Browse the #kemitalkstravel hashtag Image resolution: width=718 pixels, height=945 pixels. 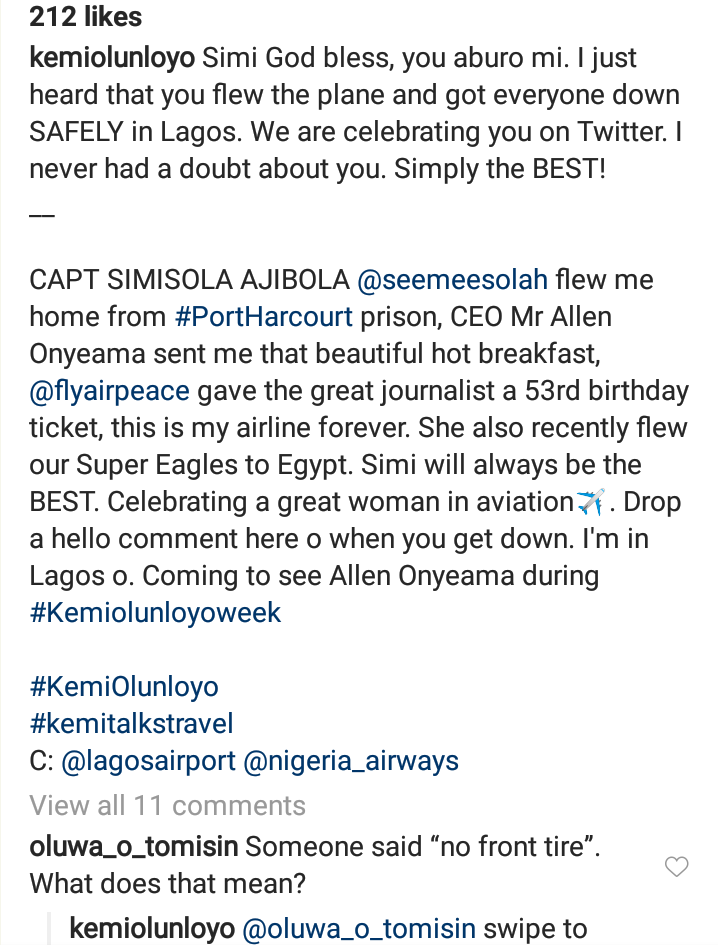pos(131,723)
